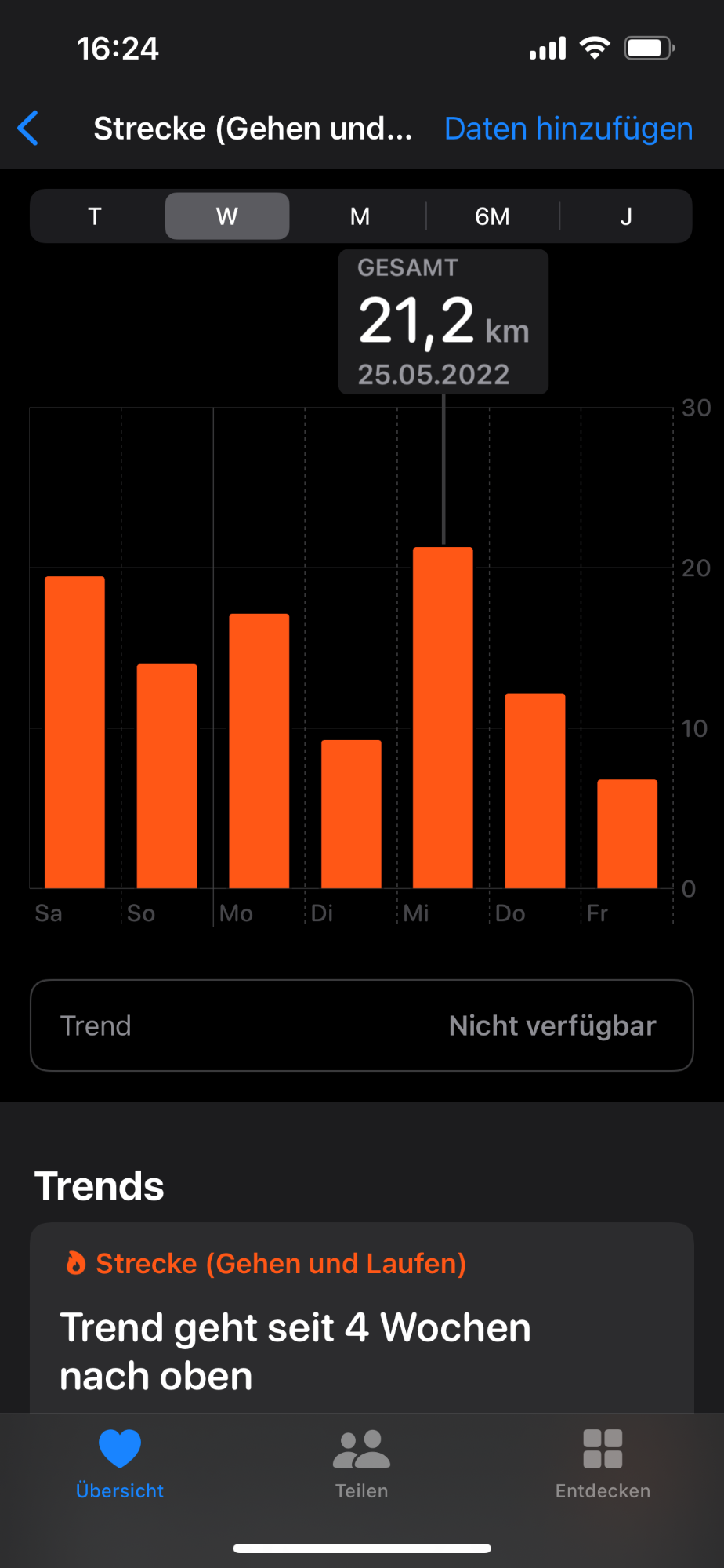The height and width of the screenshot is (1568, 724).
Task: Open the Trend row
Action: [x=362, y=1025]
